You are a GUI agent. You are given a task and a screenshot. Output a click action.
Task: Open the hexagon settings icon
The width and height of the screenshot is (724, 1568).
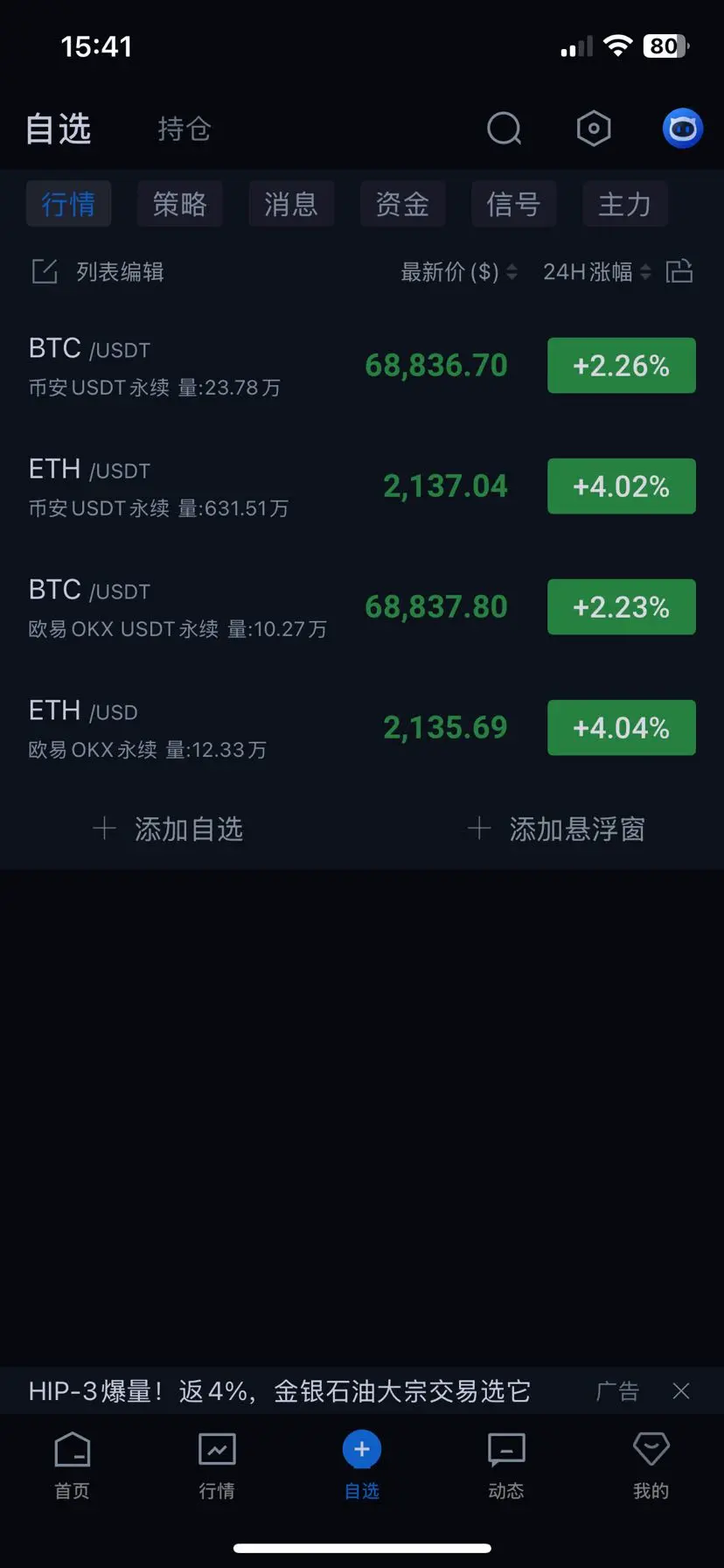coord(594,129)
